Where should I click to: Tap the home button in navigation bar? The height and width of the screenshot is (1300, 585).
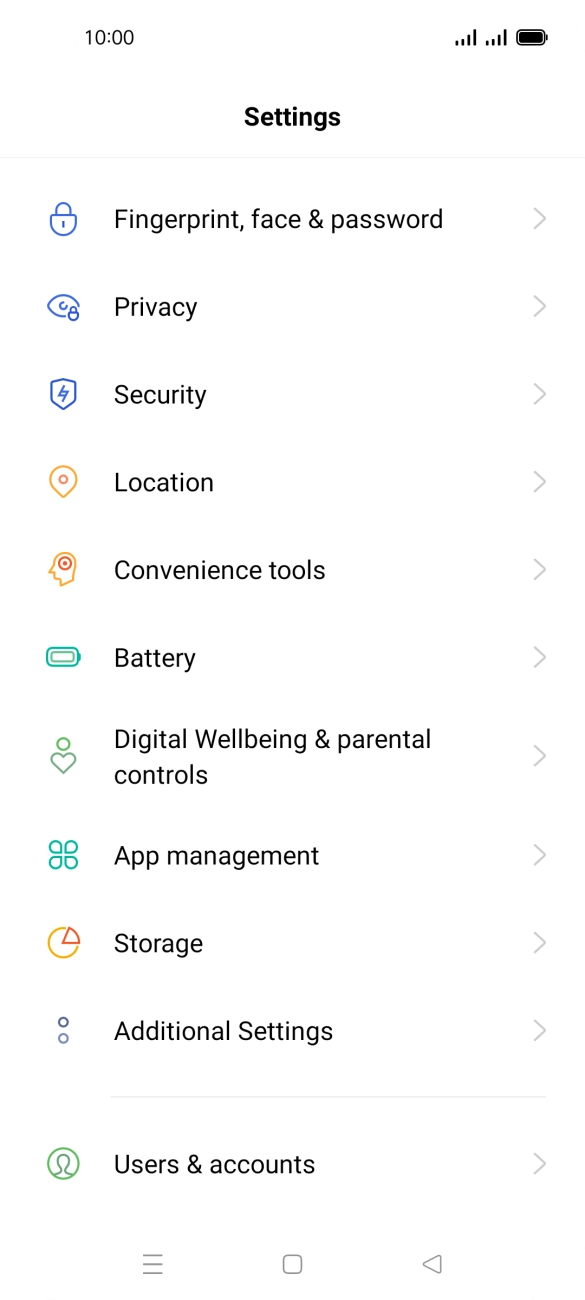(x=292, y=1264)
